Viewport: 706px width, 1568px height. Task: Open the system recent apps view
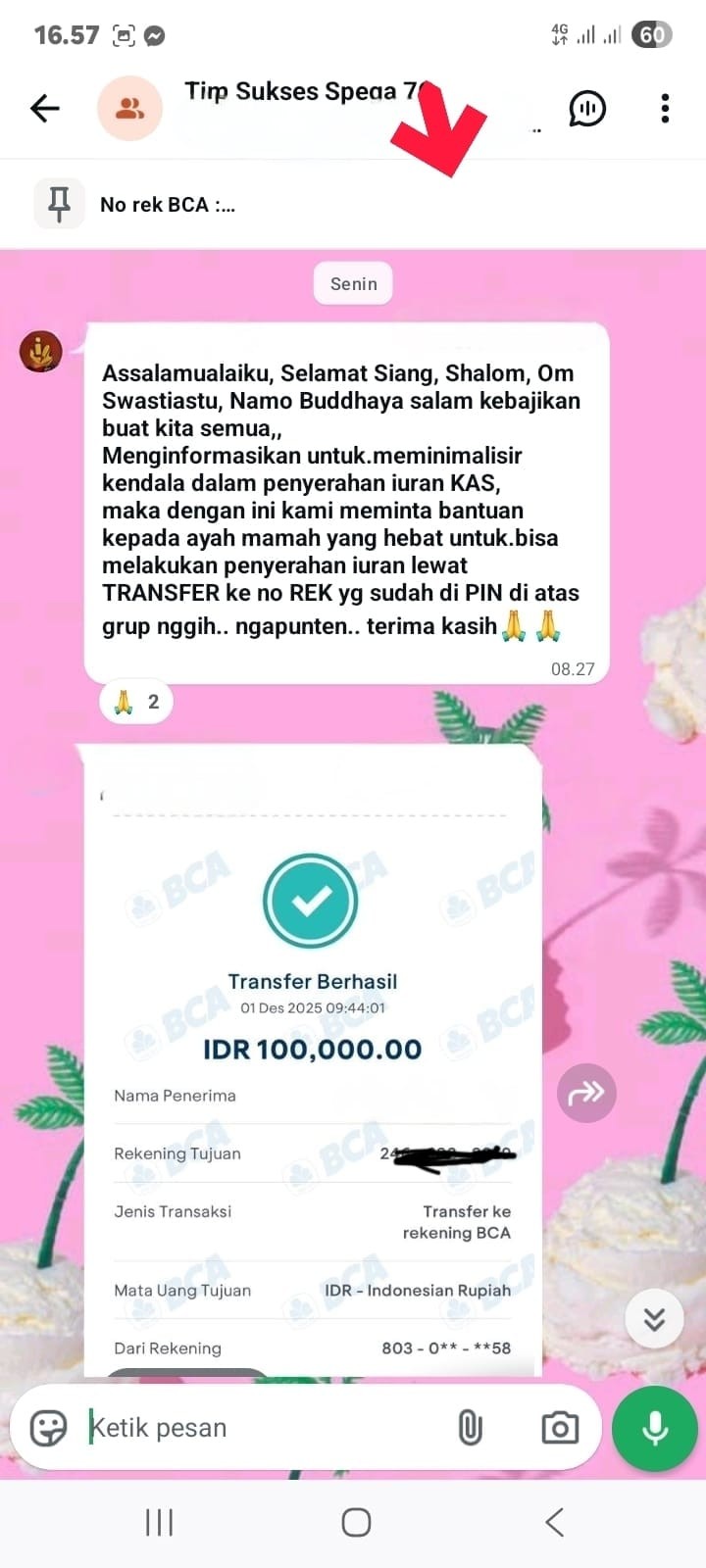point(159,1522)
